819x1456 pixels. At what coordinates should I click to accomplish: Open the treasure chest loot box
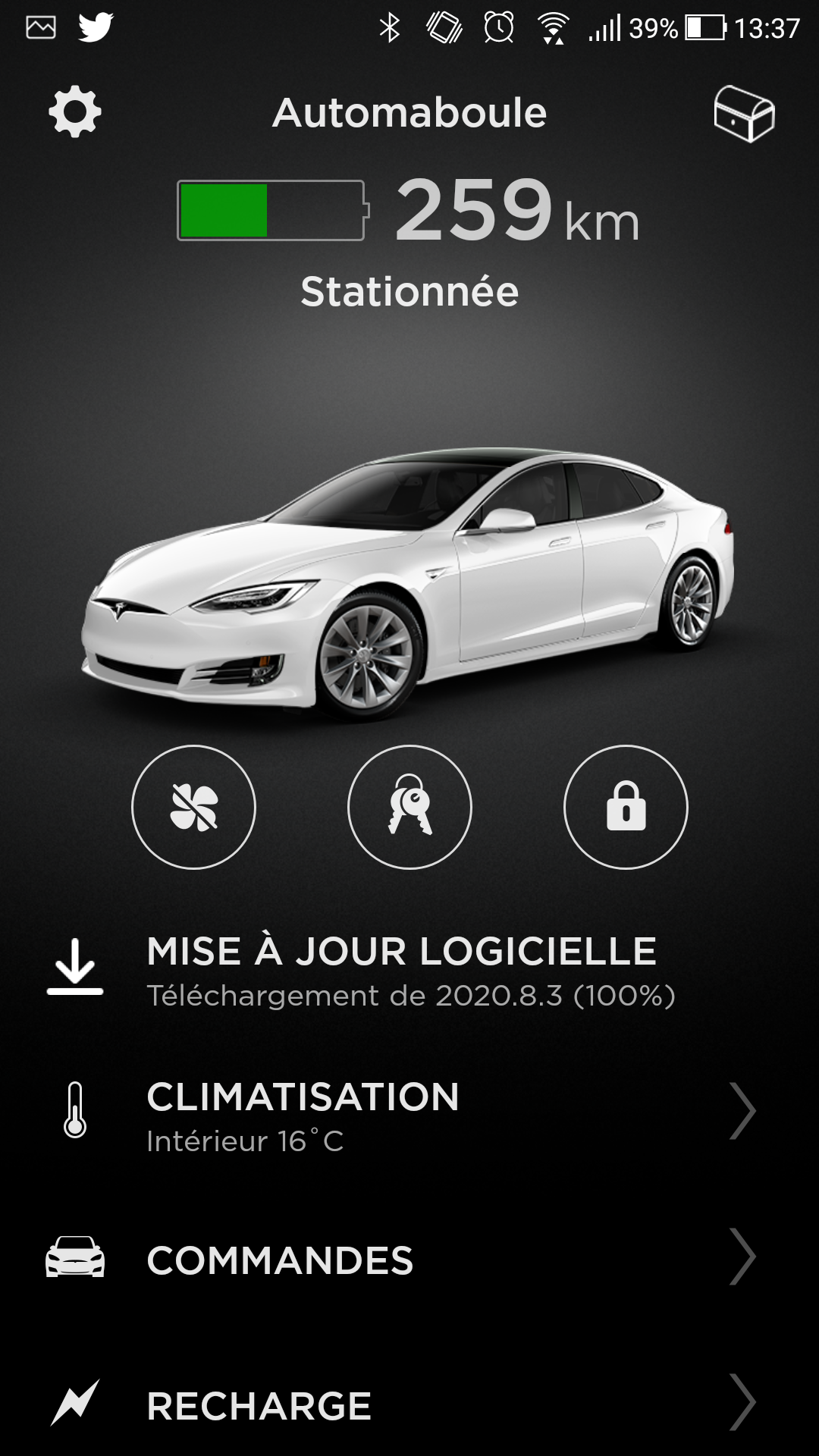pyautogui.click(x=744, y=114)
